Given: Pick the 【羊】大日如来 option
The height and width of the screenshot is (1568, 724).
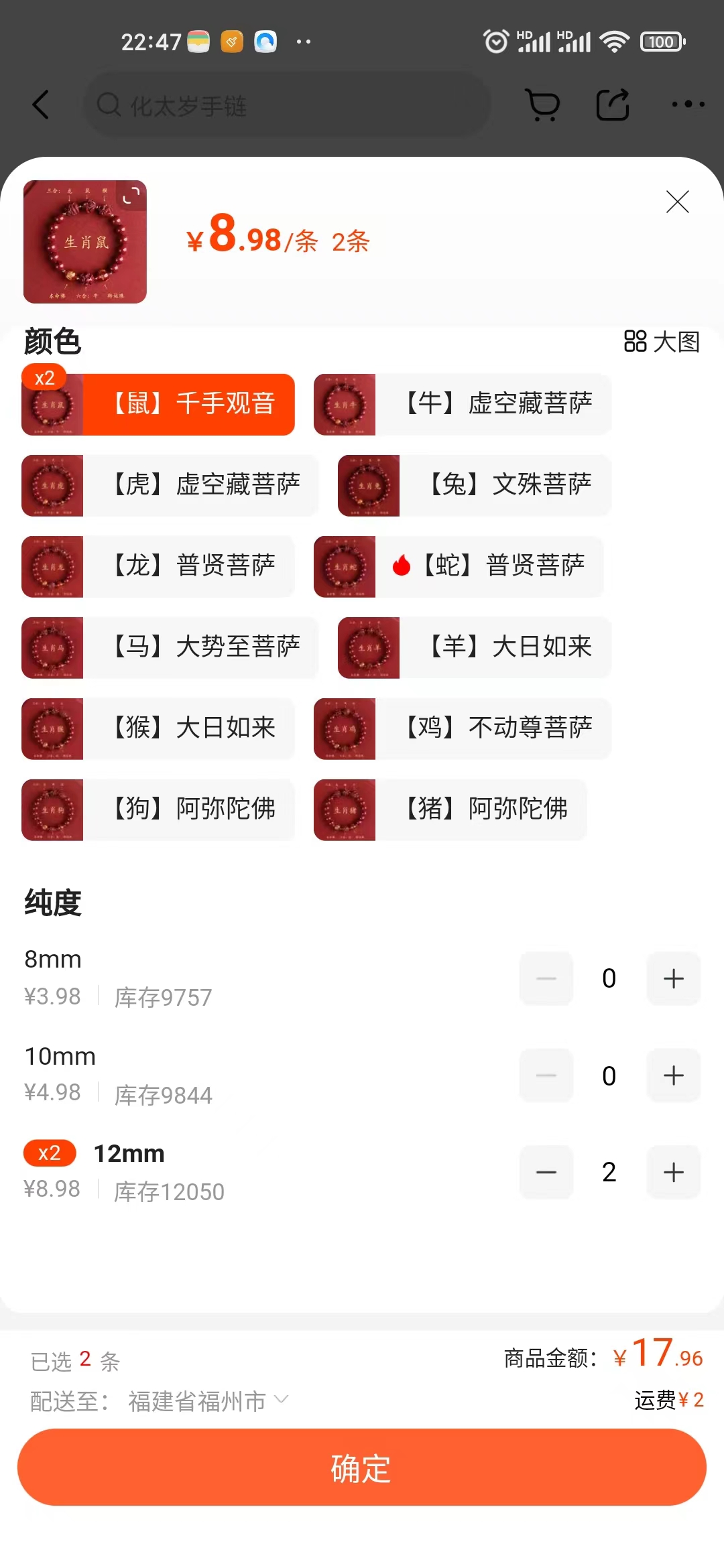Looking at the screenshot, I should pyautogui.click(x=475, y=647).
